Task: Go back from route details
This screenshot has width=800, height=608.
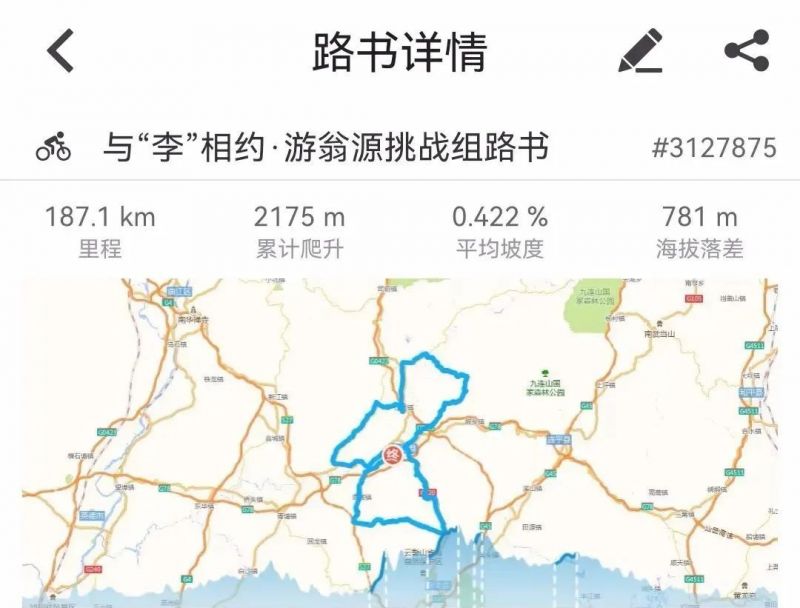Action: point(61,51)
